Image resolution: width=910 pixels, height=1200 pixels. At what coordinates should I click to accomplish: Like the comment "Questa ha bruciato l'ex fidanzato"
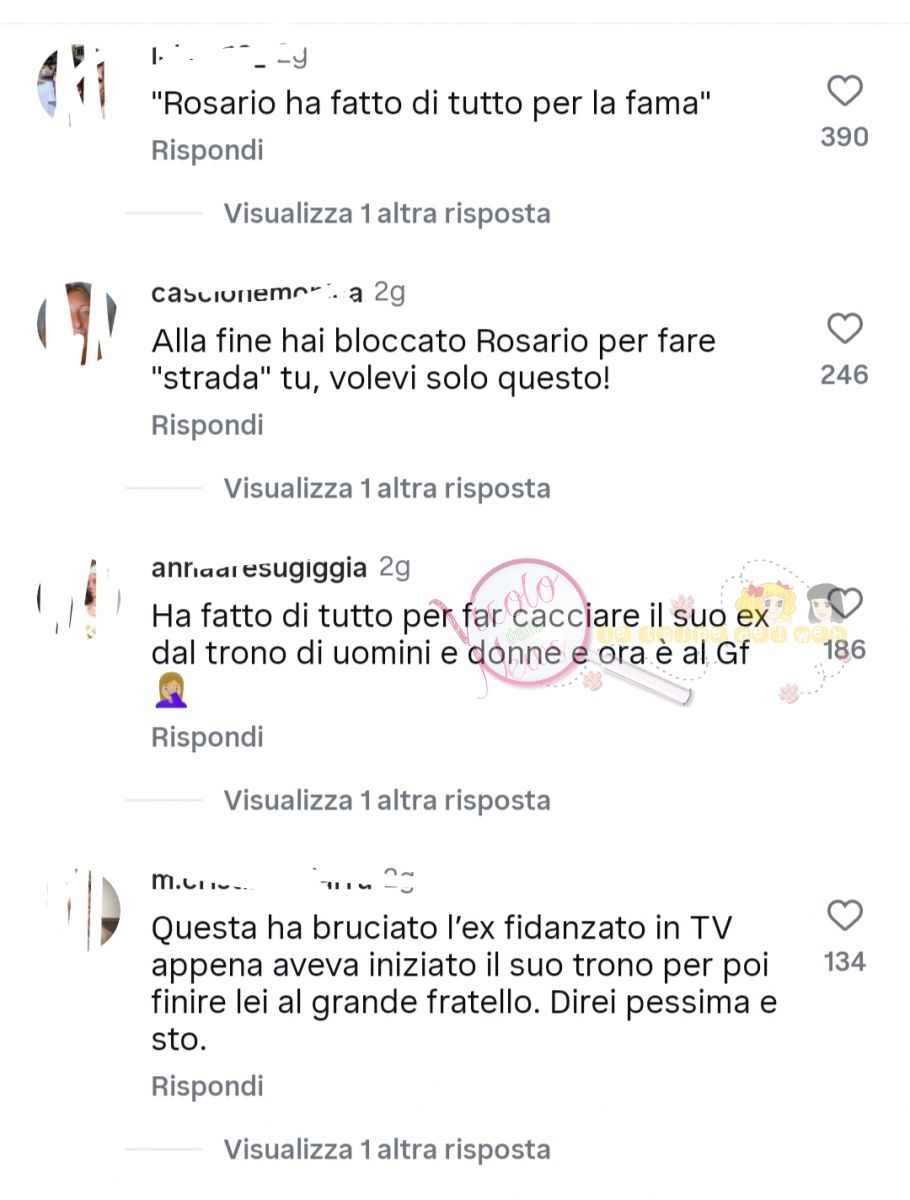click(845, 916)
